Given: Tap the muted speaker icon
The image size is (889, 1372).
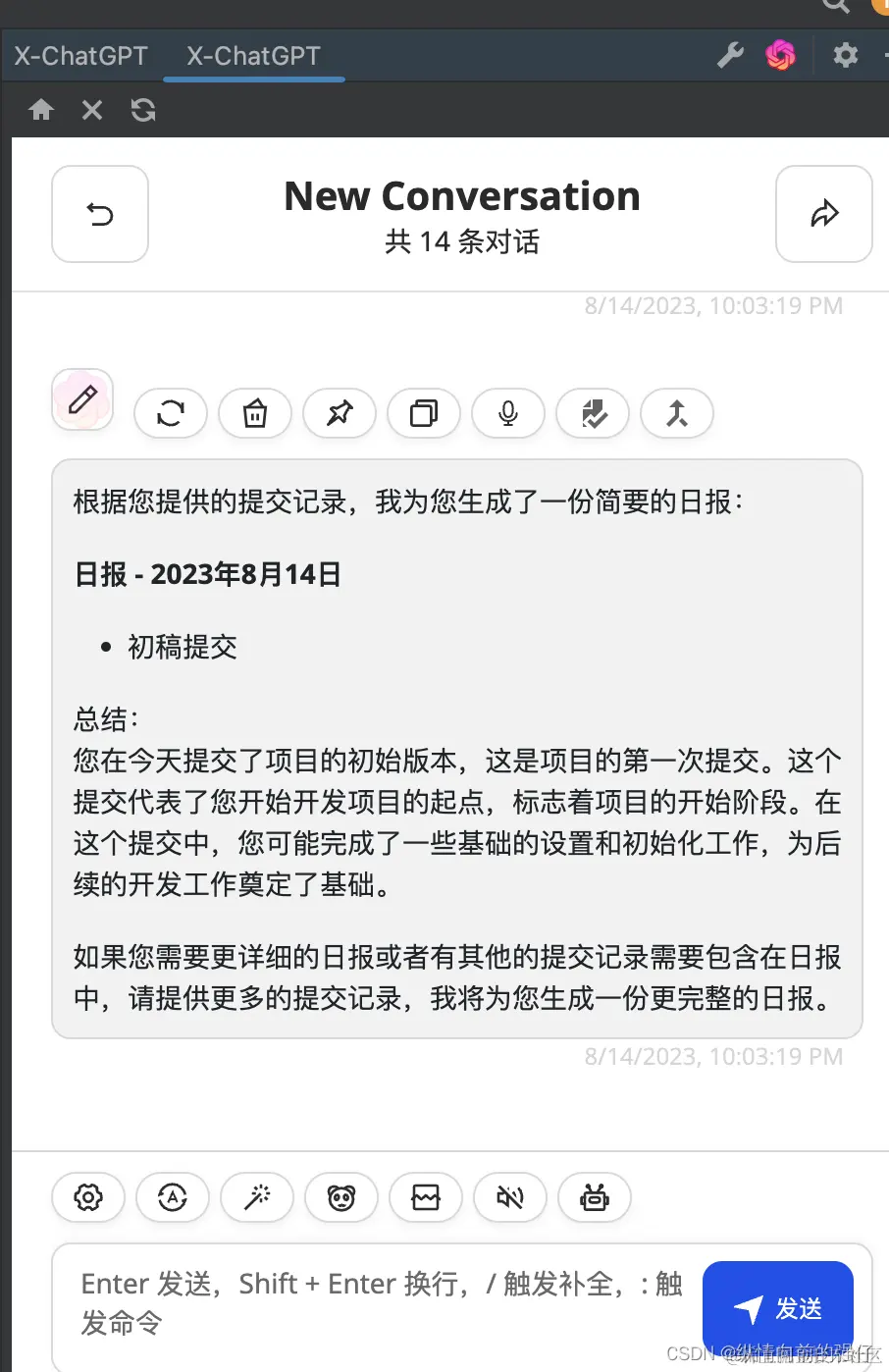Looking at the screenshot, I should click(510, 1197).
